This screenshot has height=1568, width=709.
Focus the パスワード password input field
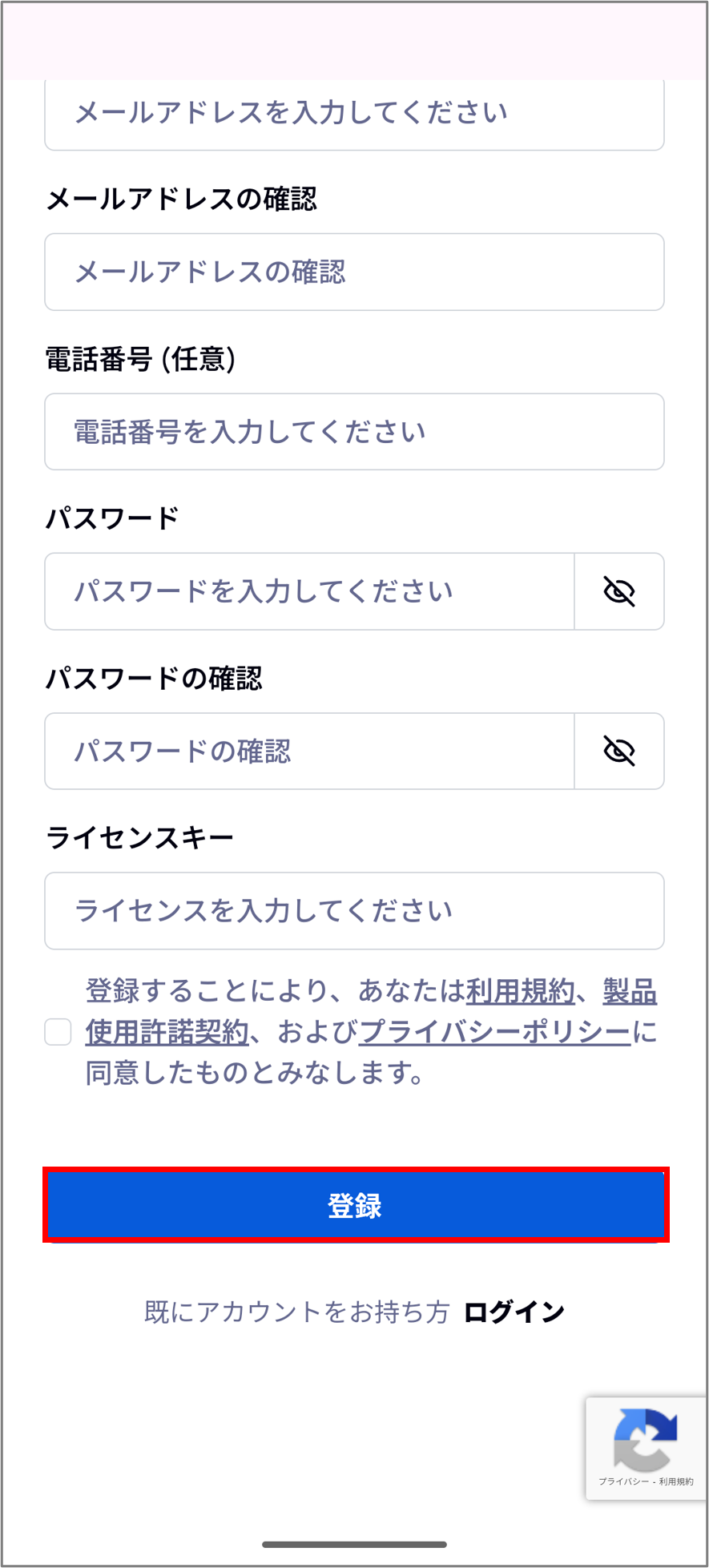click(308, 591)
